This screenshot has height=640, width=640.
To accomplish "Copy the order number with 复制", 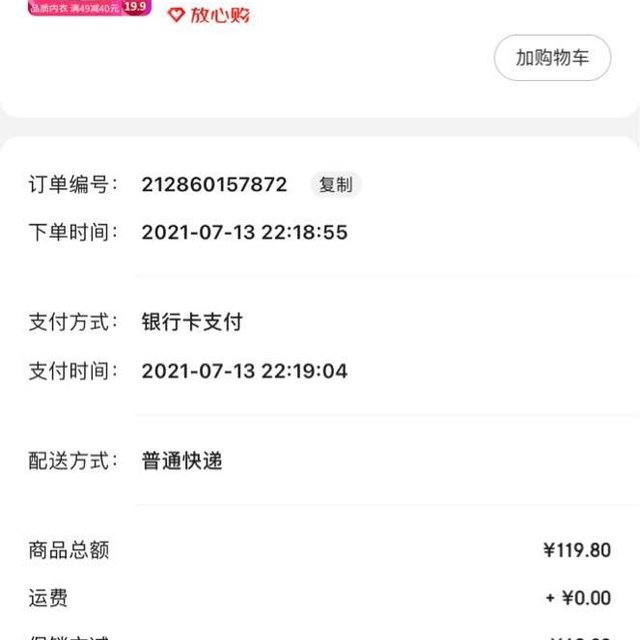I will coord(335,185).
